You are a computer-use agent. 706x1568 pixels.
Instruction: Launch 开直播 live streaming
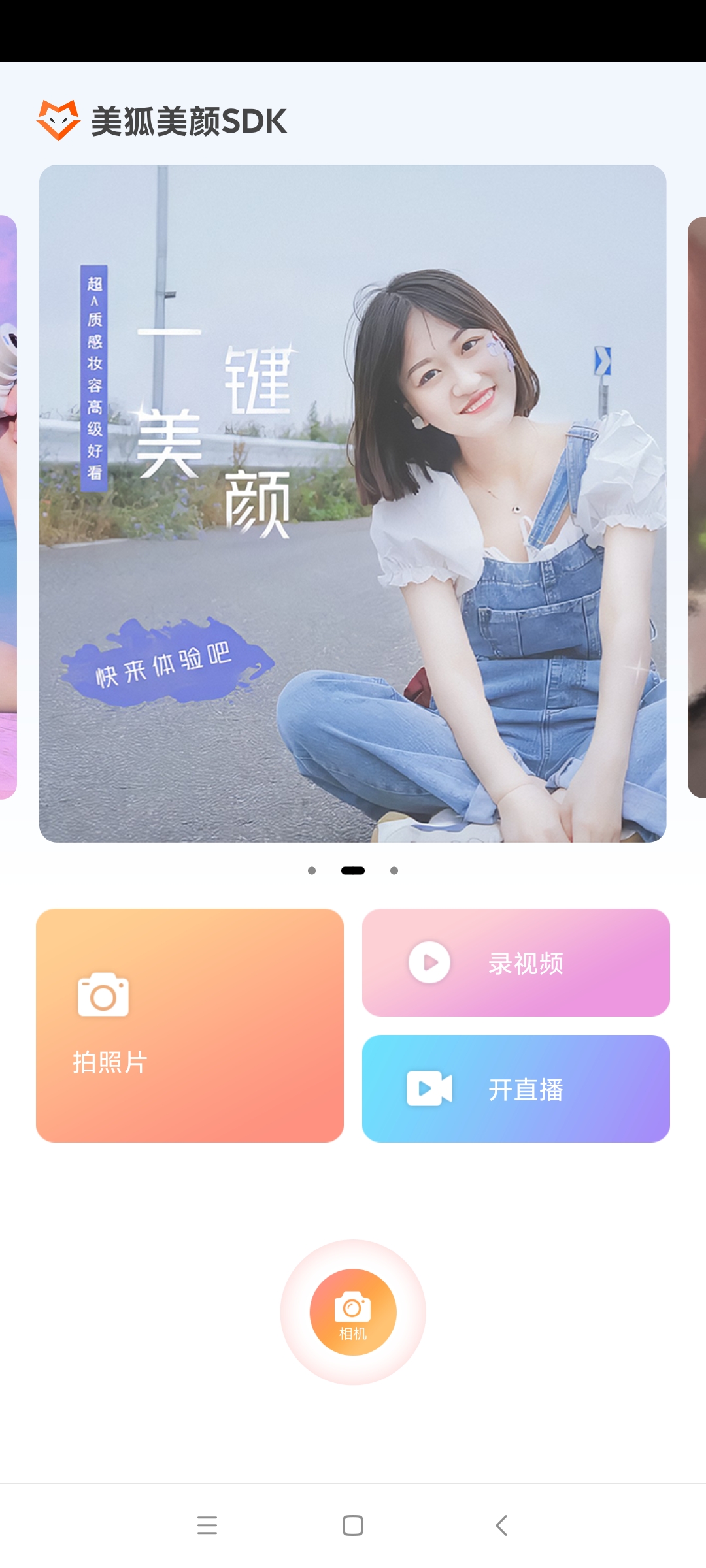[x=516, y=1088]
